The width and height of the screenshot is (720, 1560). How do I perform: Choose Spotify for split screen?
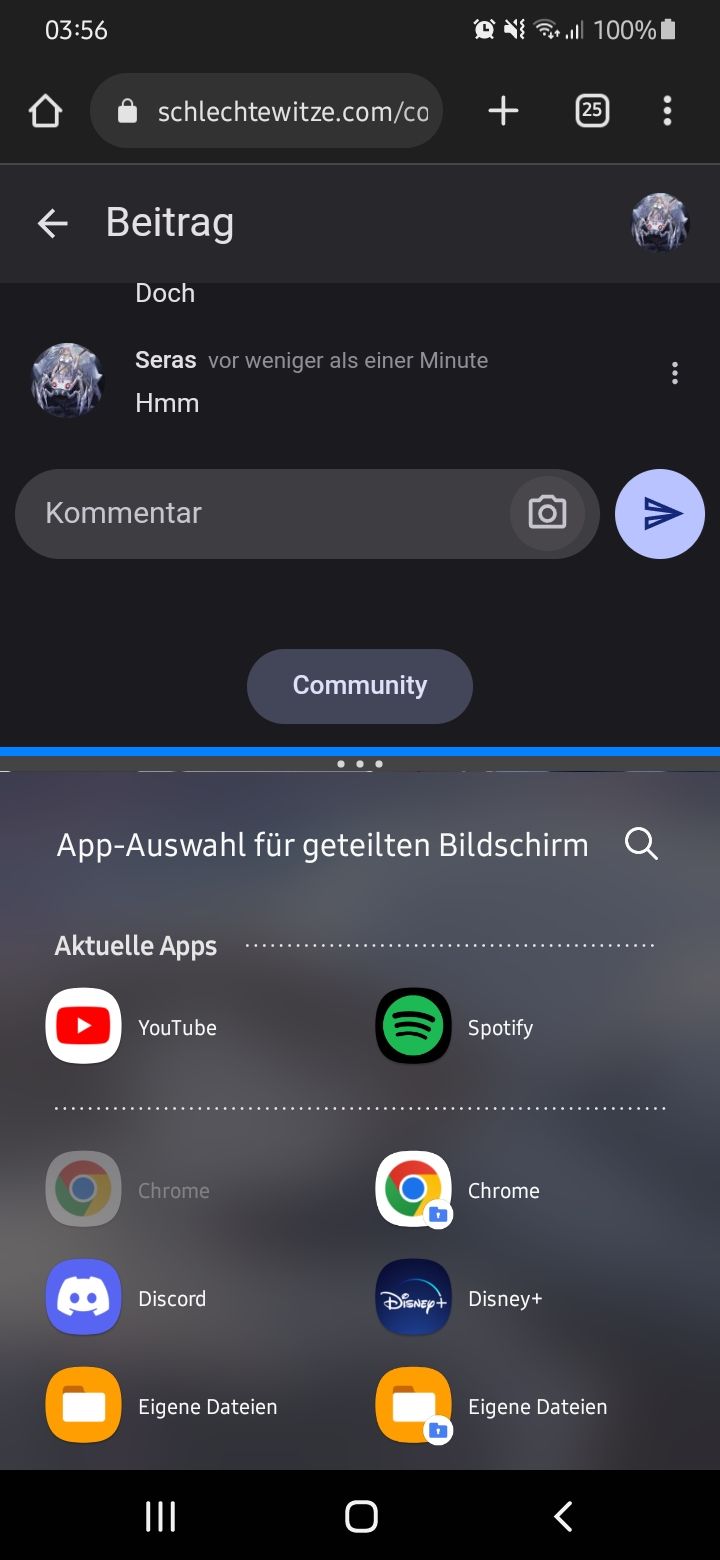413,1026
